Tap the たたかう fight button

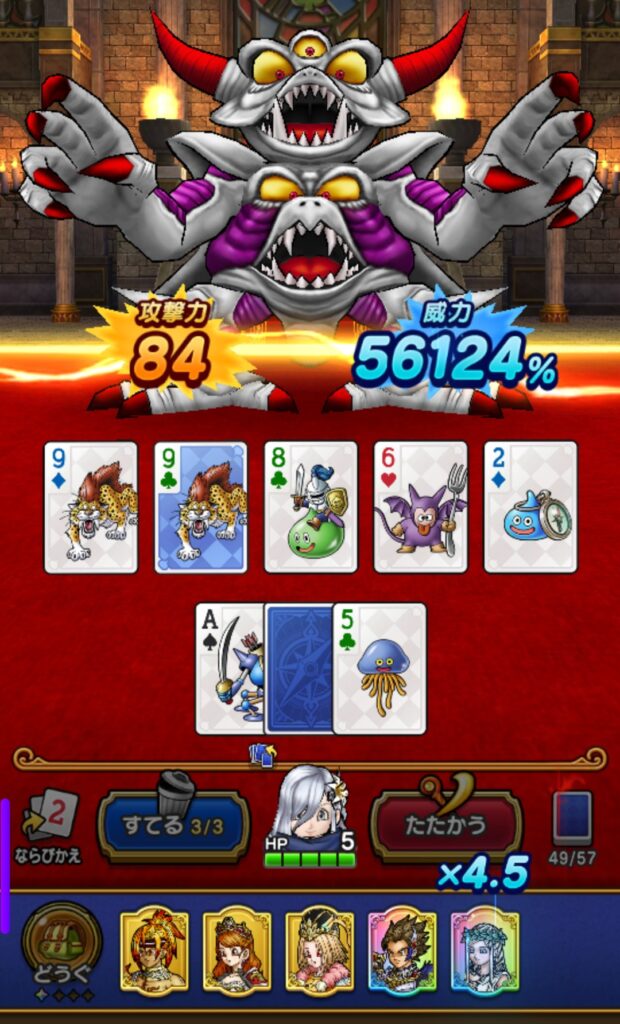[x=446, y=825]
